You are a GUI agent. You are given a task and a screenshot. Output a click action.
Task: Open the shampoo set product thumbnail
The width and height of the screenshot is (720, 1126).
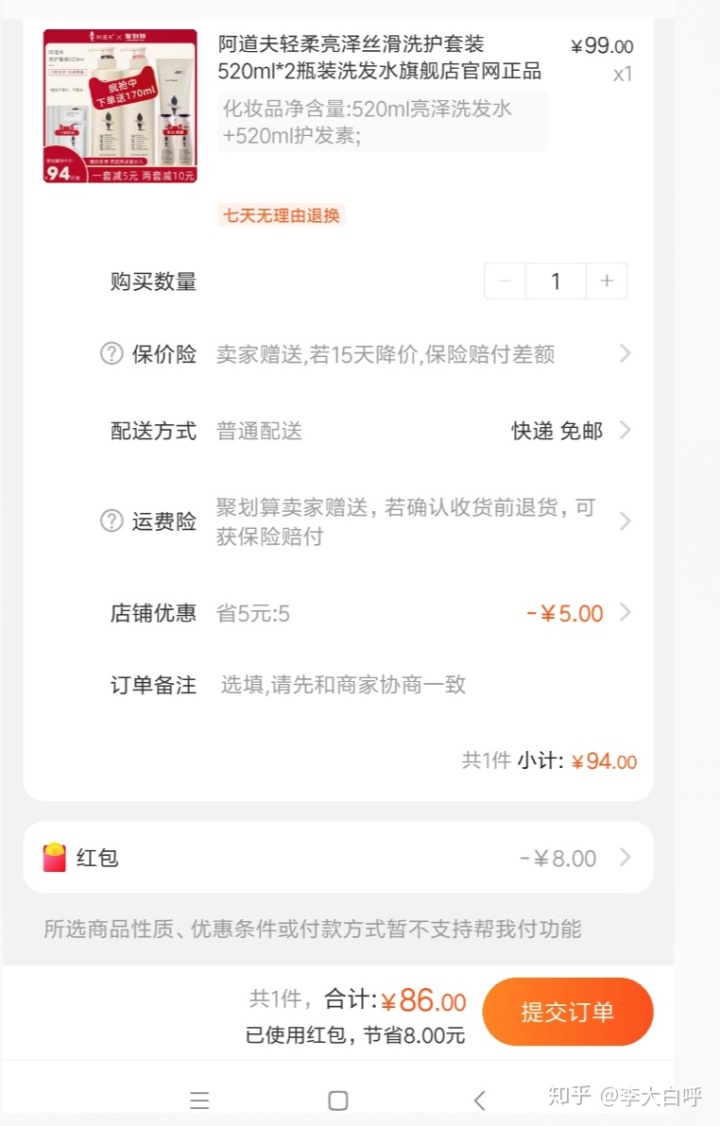119,105
